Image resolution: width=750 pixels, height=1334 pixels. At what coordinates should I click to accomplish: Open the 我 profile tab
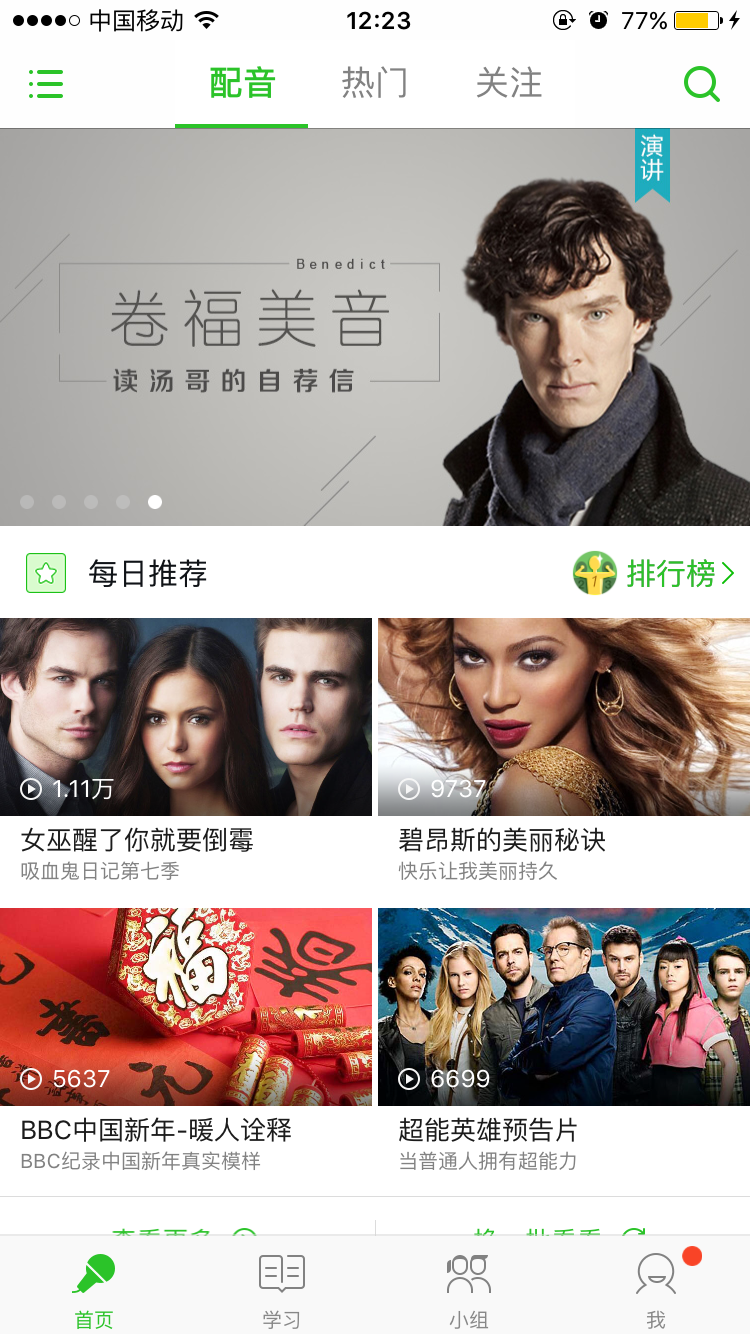[x=656, y=1289]
